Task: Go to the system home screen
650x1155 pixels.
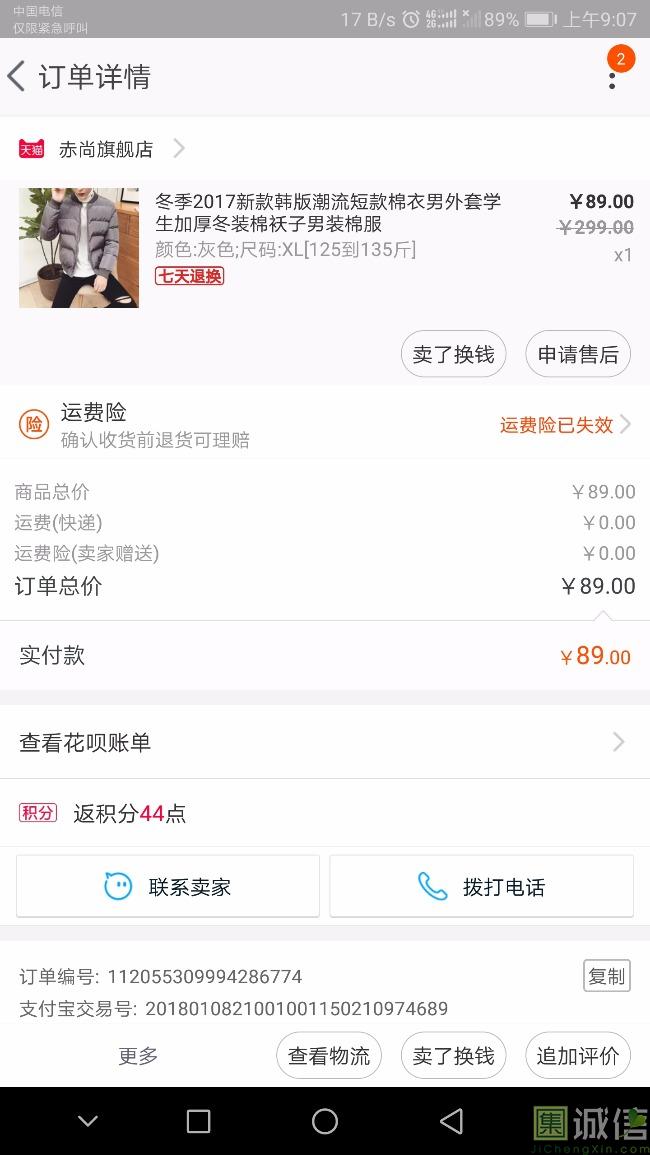Action: click(325, 1121)
